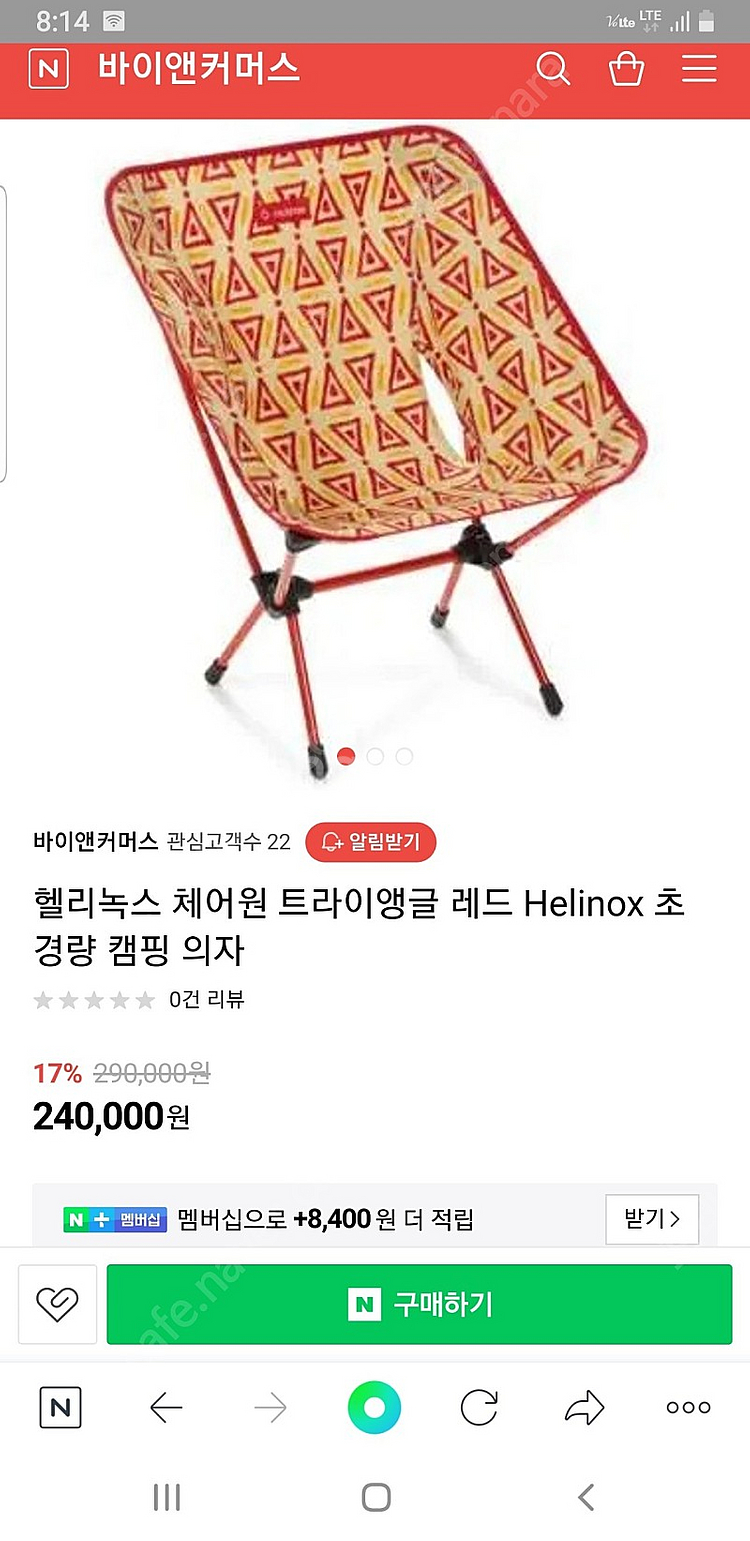Open the 바이앤커머스 store link
The image size is (750, 1541).
pyautogui.click(x=95, y=841)
